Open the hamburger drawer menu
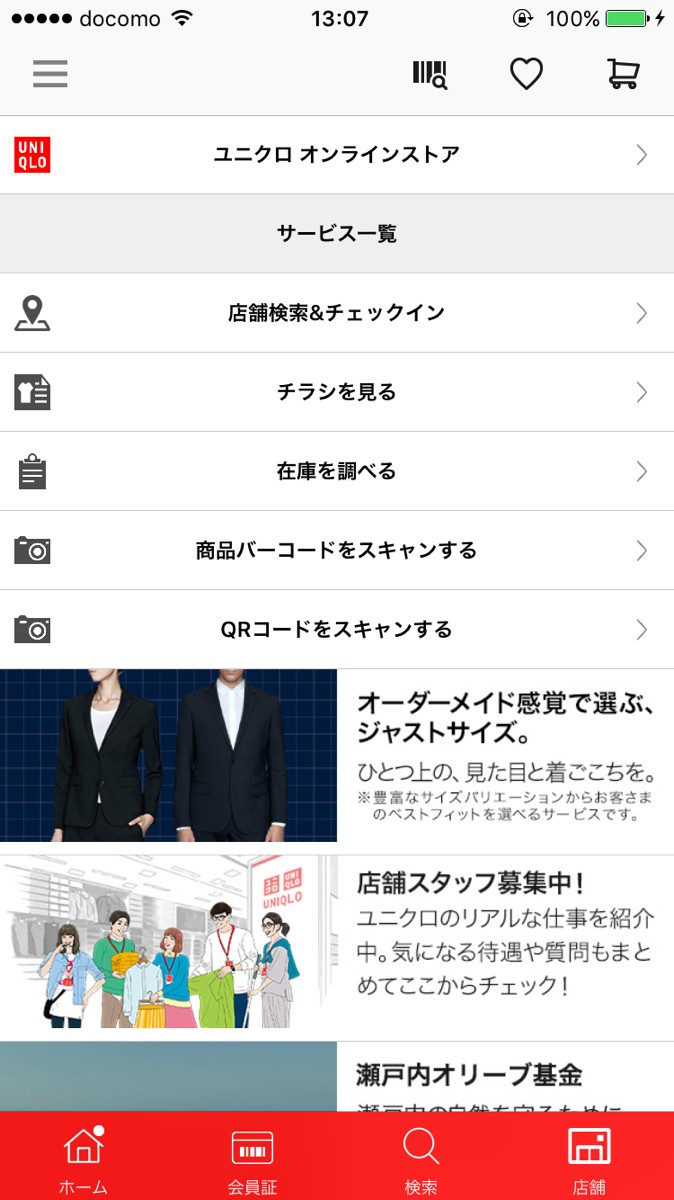Image resolution: width=674 pixels, height=1200 pixels. (50, 74)
